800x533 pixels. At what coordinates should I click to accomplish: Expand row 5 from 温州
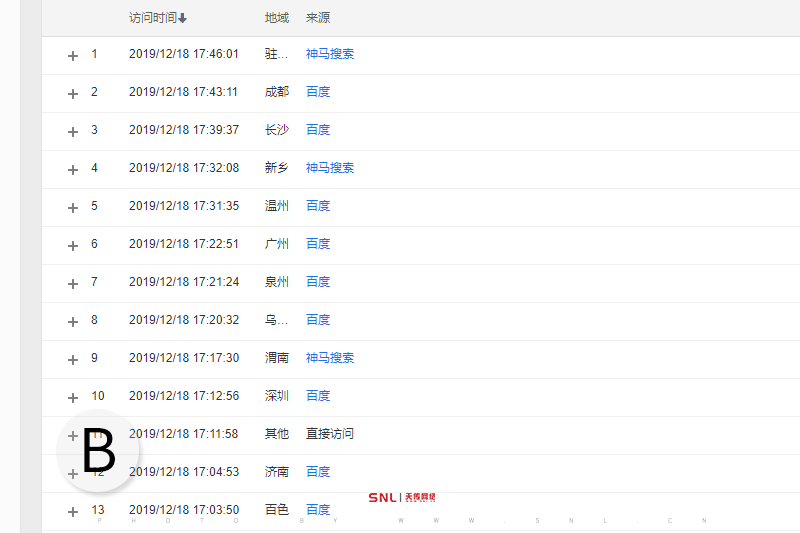point(72,208)
